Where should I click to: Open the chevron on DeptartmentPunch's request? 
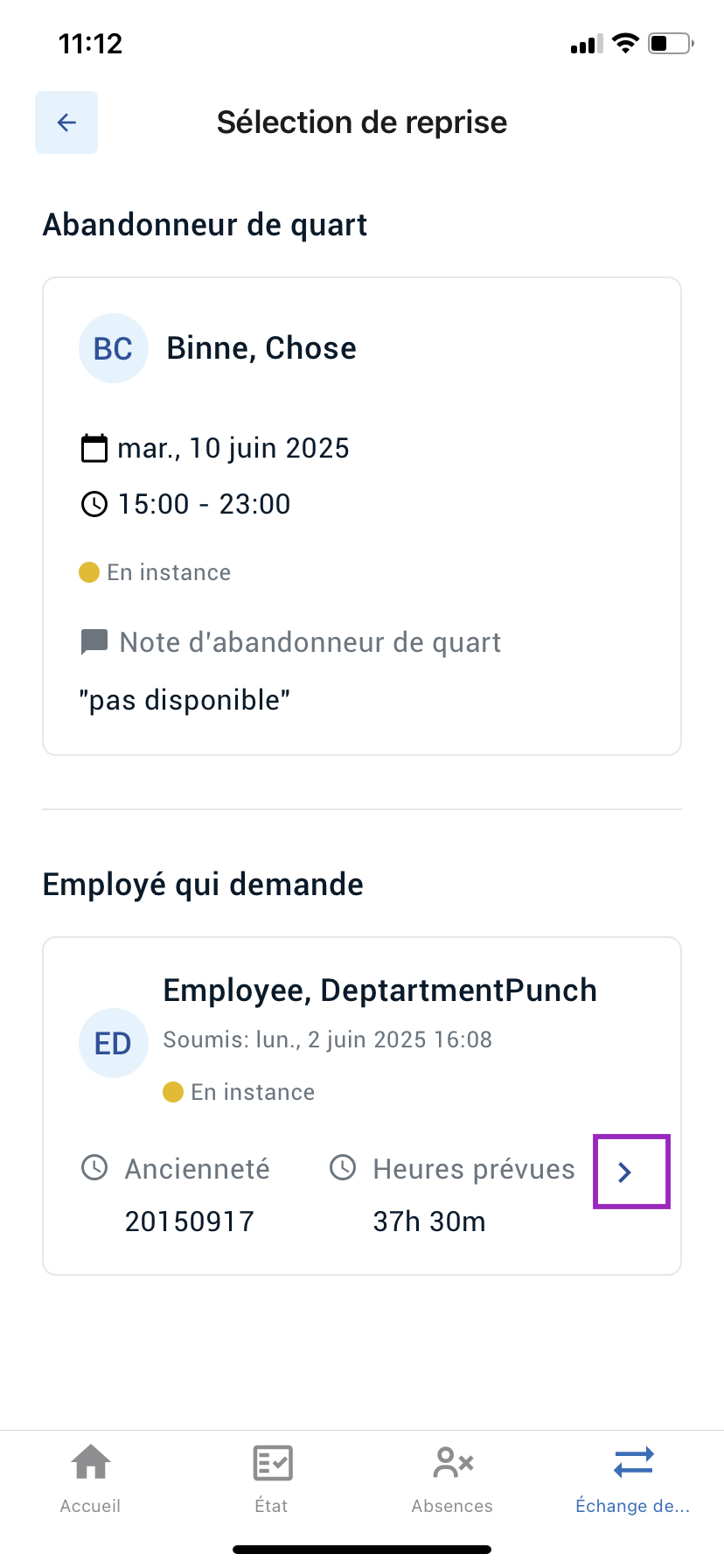coord(631,1172)
